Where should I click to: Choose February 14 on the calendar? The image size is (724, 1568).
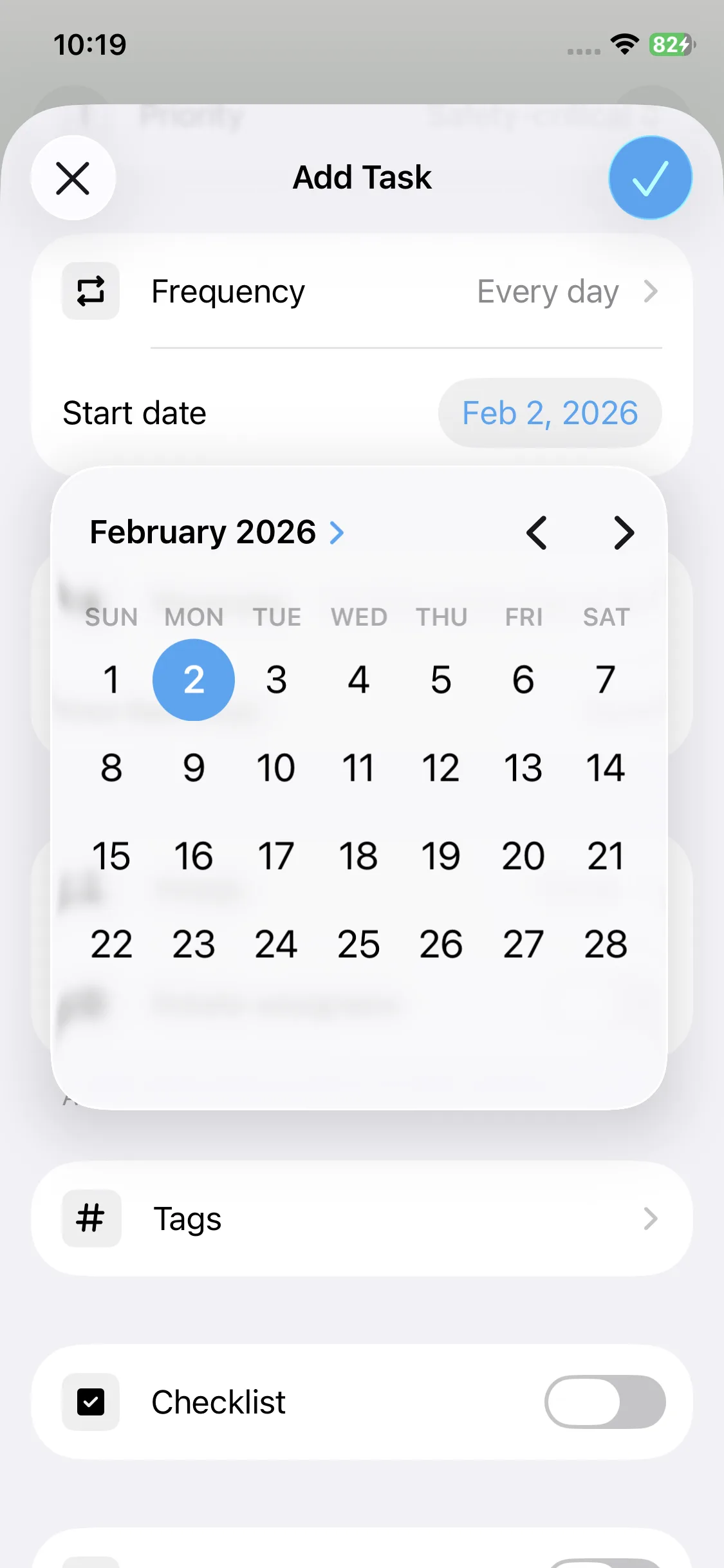coord(605,768)
